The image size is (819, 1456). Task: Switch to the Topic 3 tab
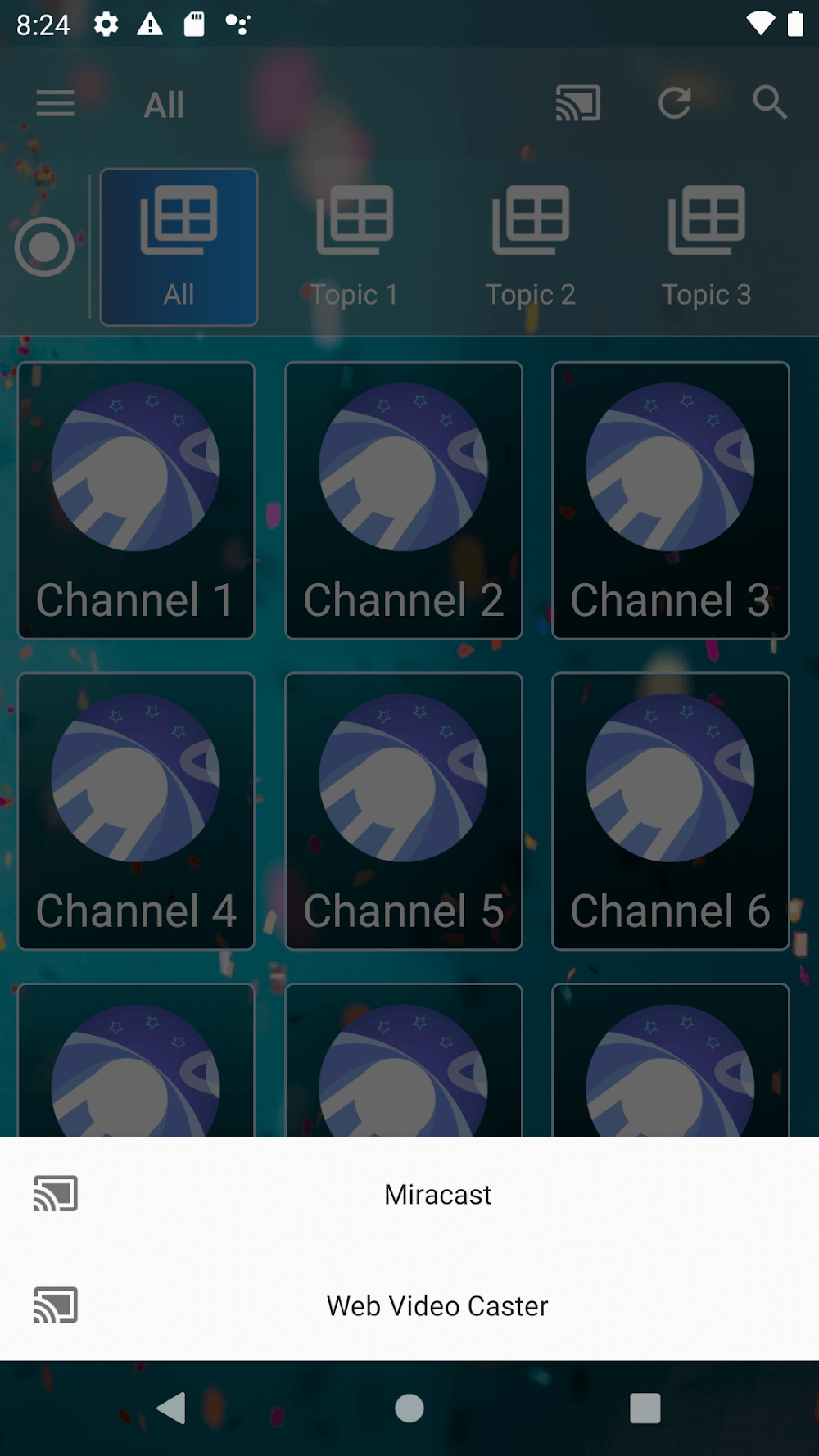[x=706, y=247]
